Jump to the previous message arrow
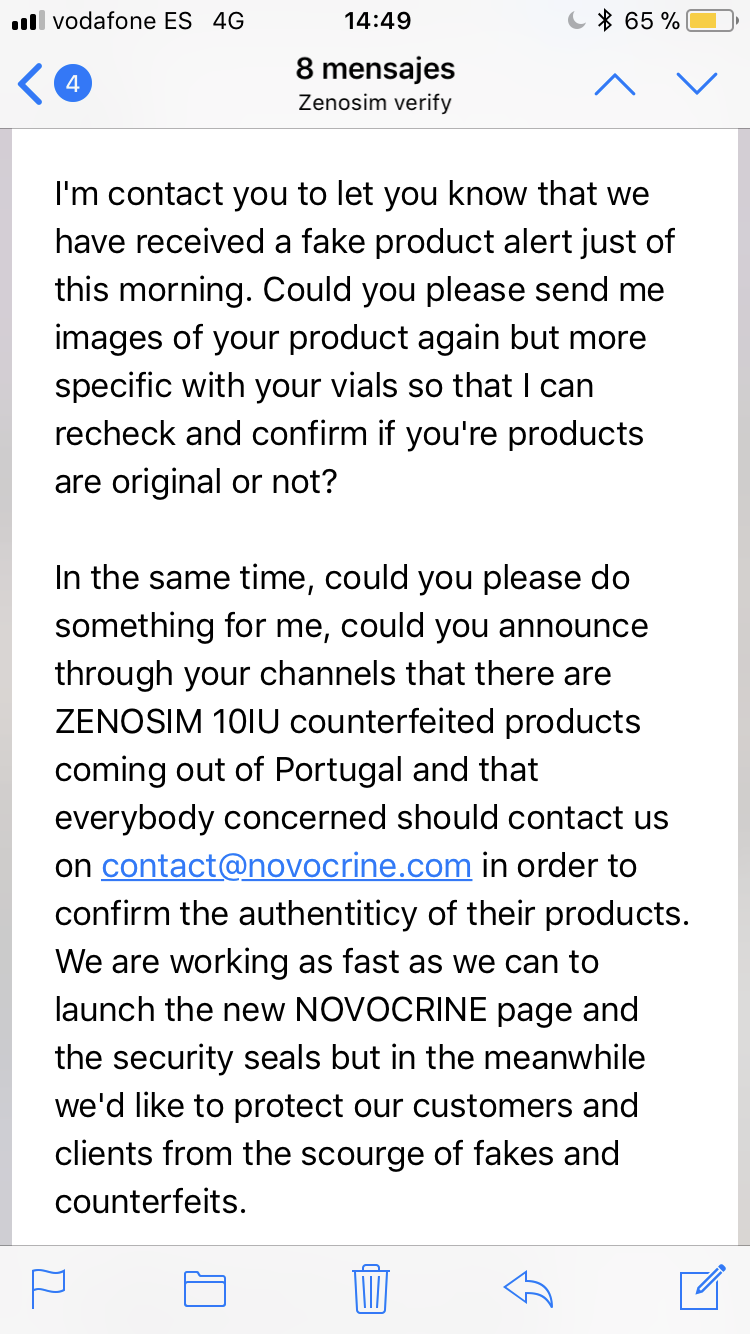The image size is (750, 1334). 615,84
